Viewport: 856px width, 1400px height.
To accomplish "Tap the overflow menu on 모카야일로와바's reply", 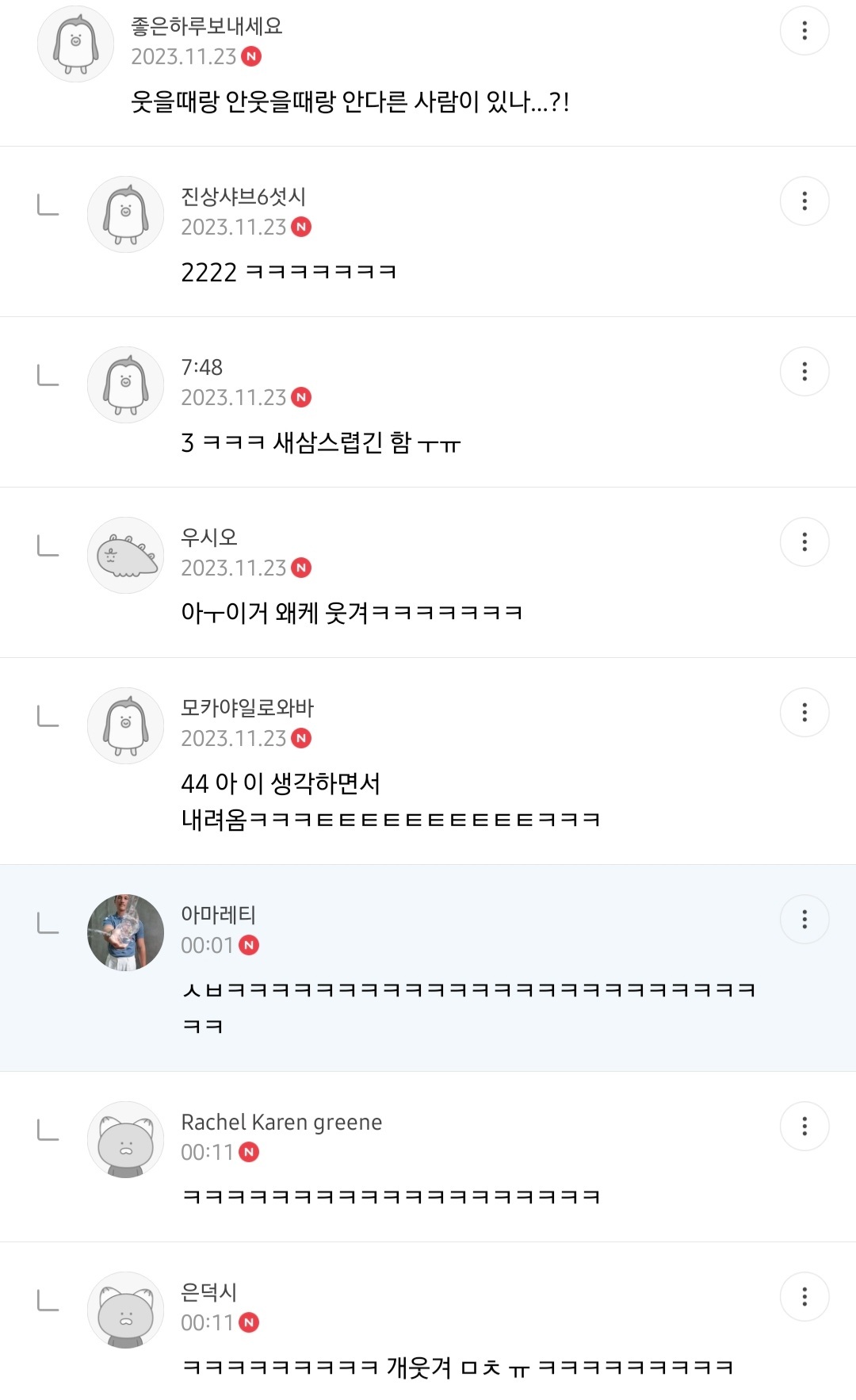I will (x=804, y=713).
